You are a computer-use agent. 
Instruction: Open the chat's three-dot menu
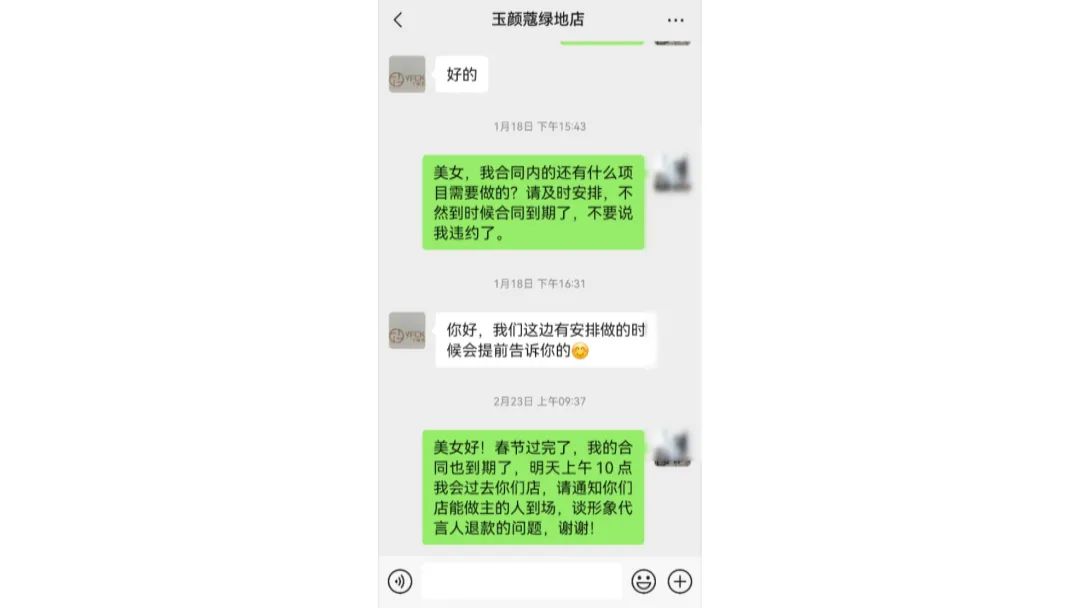(676, 20)
